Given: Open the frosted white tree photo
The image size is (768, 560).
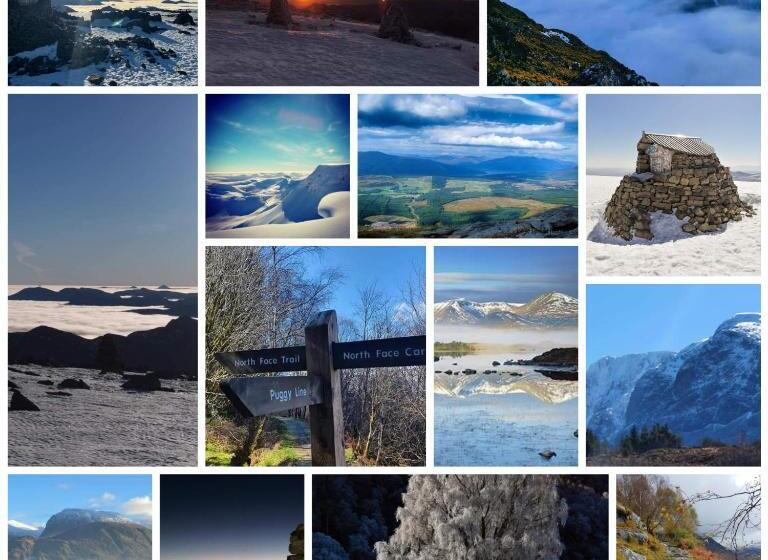Looking at the screenshot, I should [460, 517].
